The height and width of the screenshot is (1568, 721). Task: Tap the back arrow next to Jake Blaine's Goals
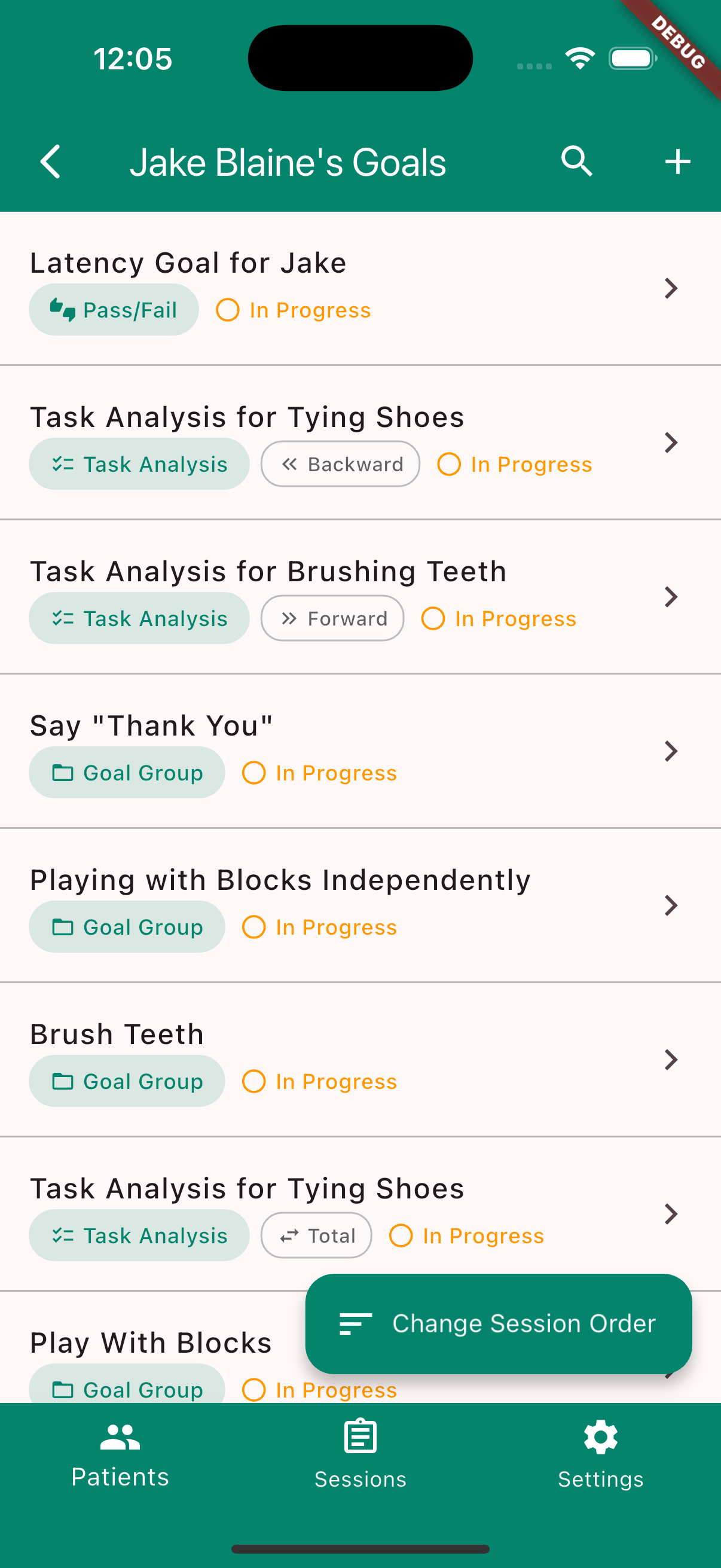(50, 161)
